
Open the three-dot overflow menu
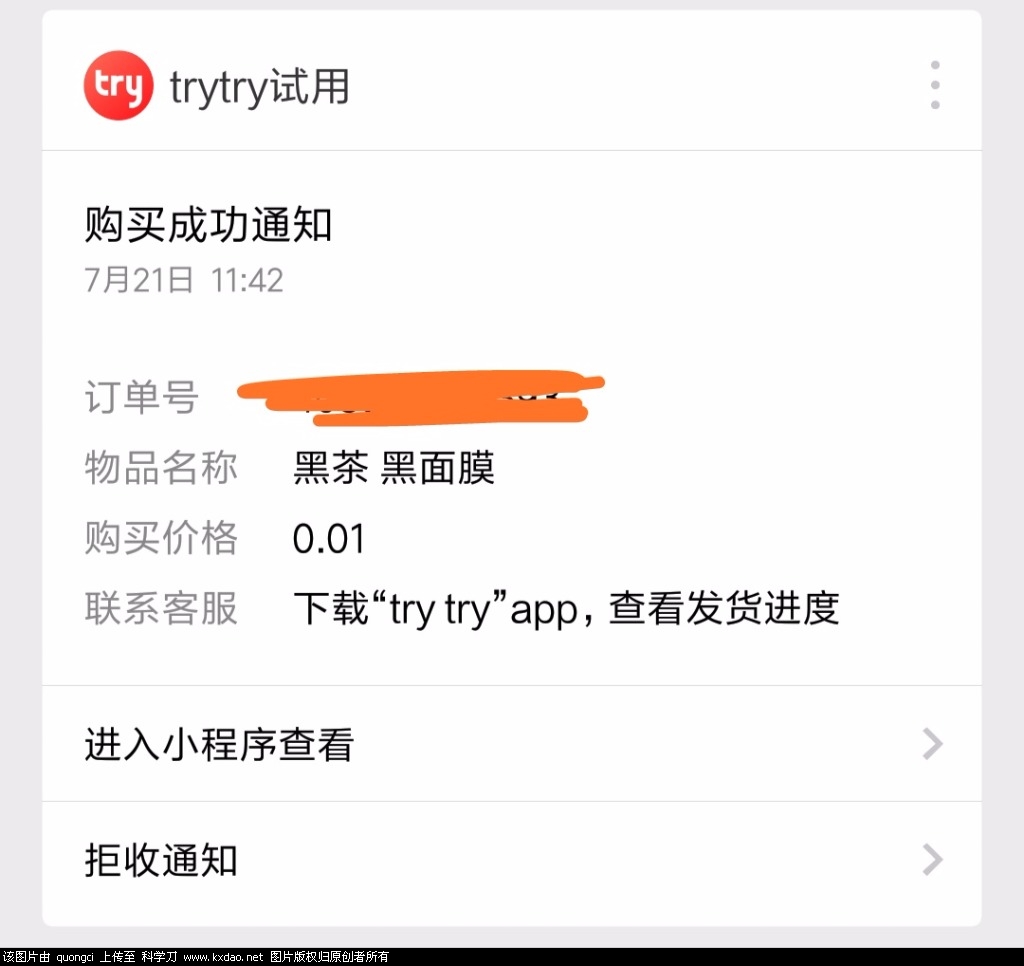[934, 85]
